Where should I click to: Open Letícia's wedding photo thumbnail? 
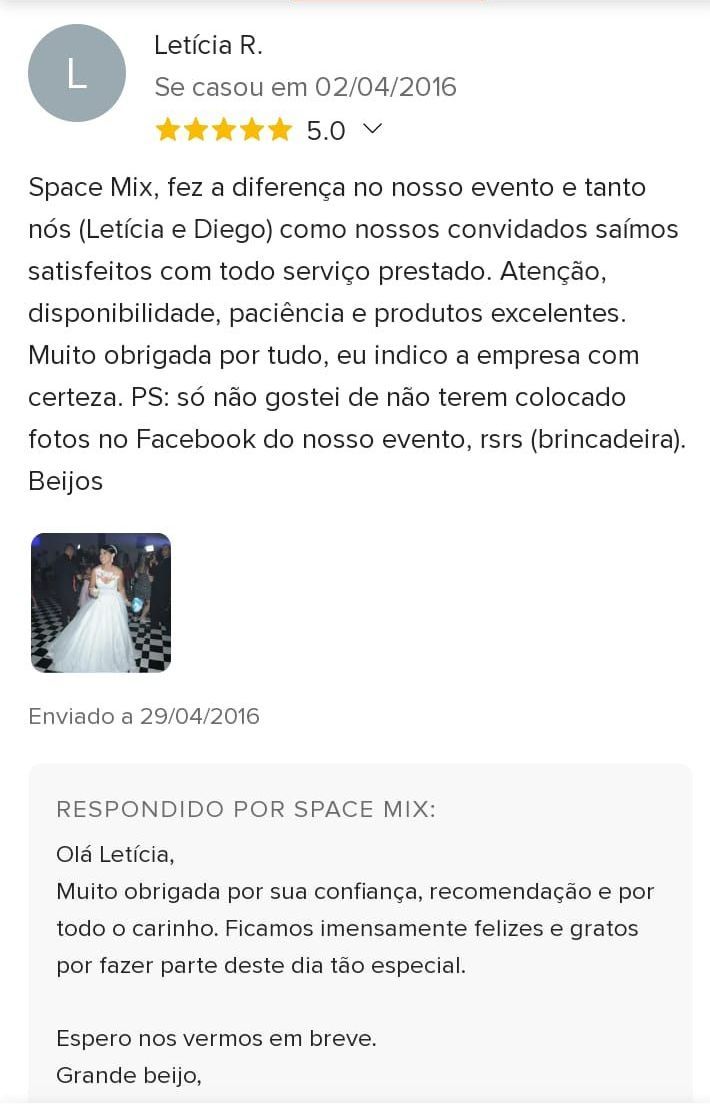[x=101, y=603]
